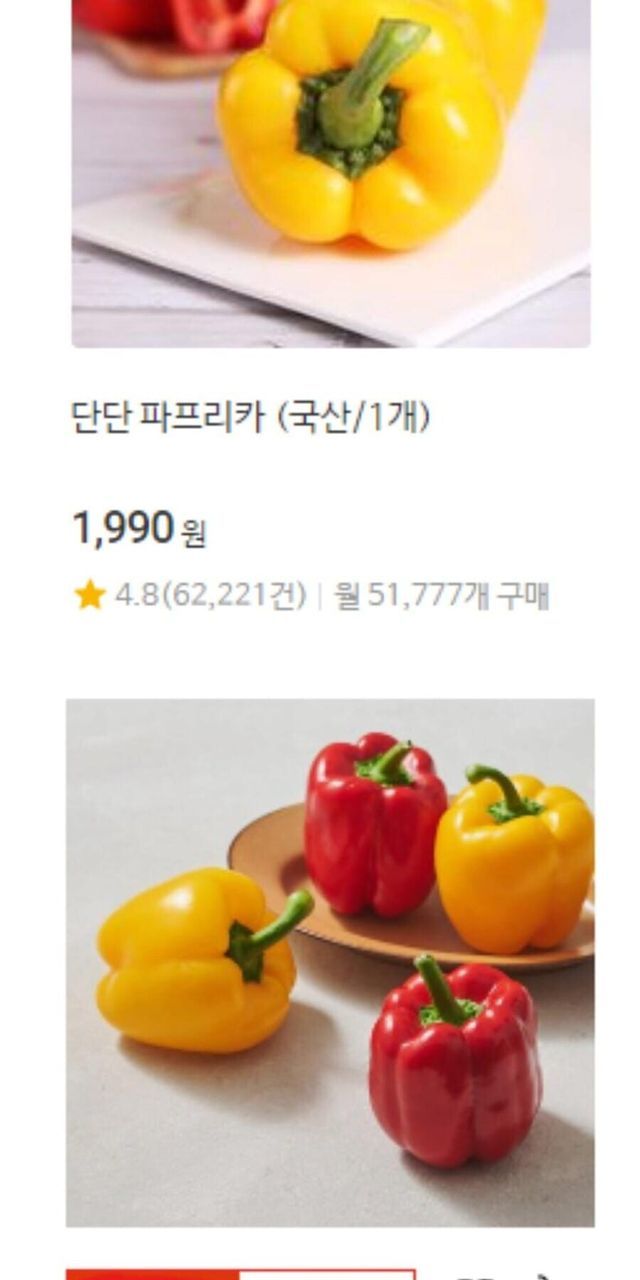This screenshot has height=1280, width=640.
Task: Open the 단단 파프리카 (국산/1개) product title
Action: pyautogui.click(x=251, y=416)
